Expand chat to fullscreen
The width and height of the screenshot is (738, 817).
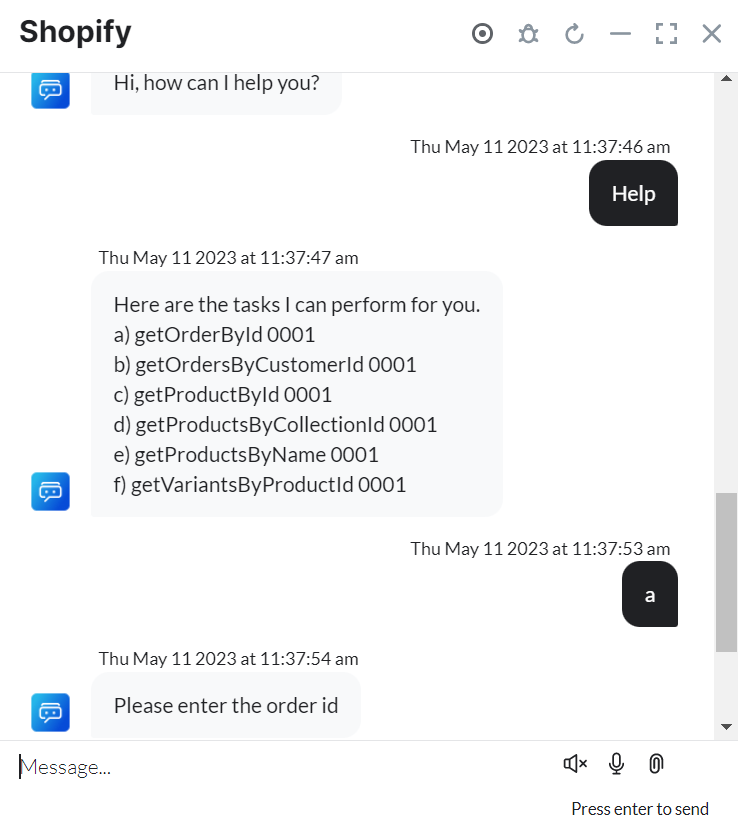[666, 34]
